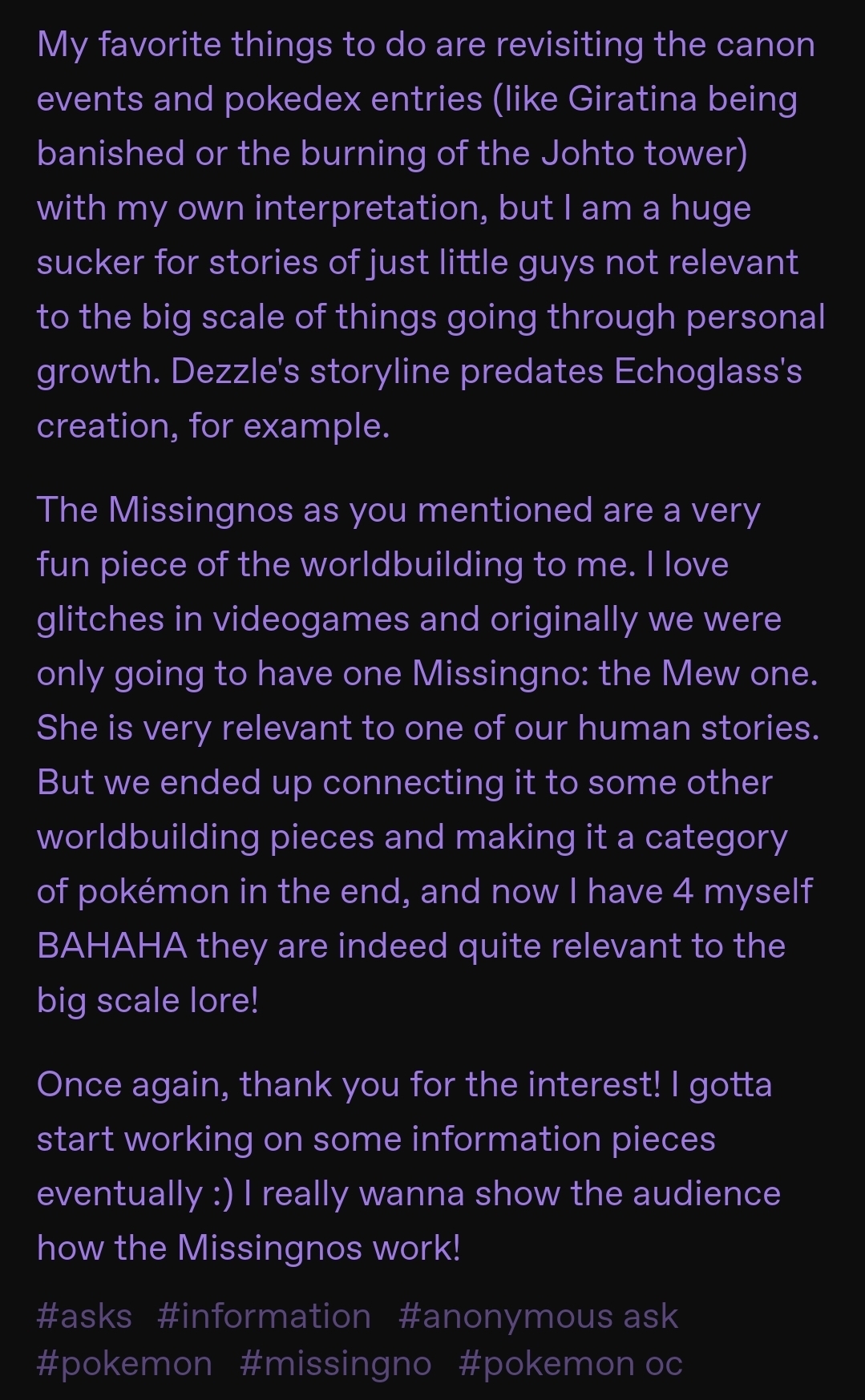Open the #missingno tag
This screenshot has height=1400, width=865.
pos(335,1363)
